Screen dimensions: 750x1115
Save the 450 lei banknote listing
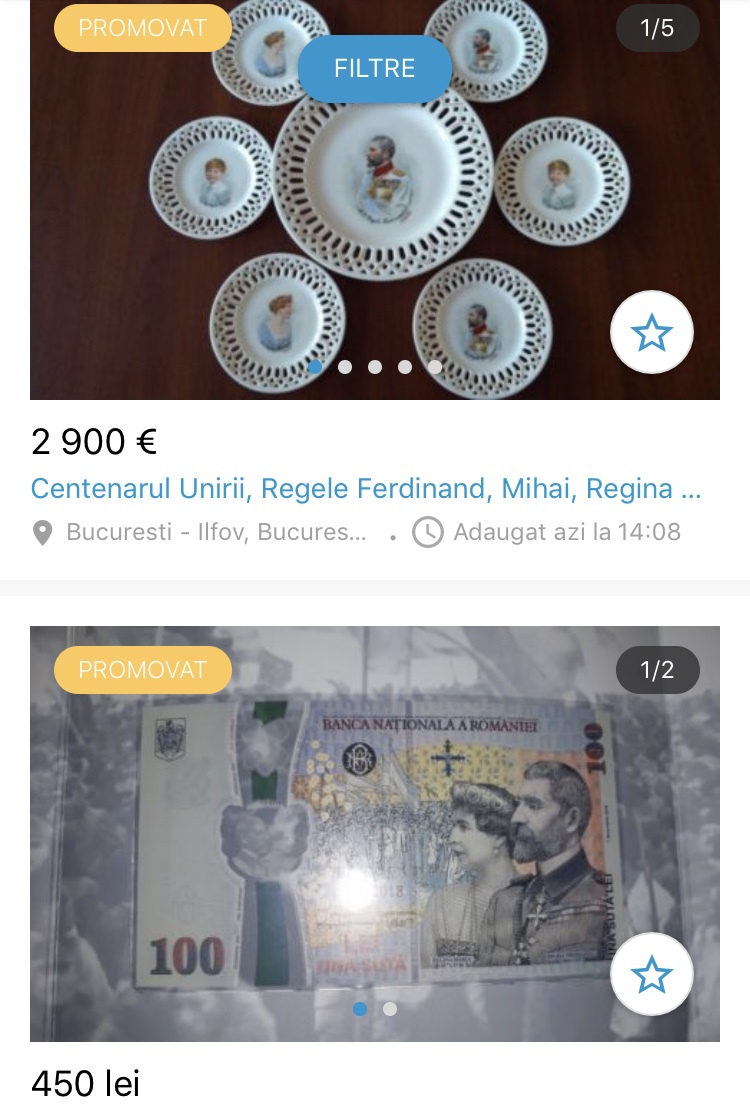click(652, 974)
